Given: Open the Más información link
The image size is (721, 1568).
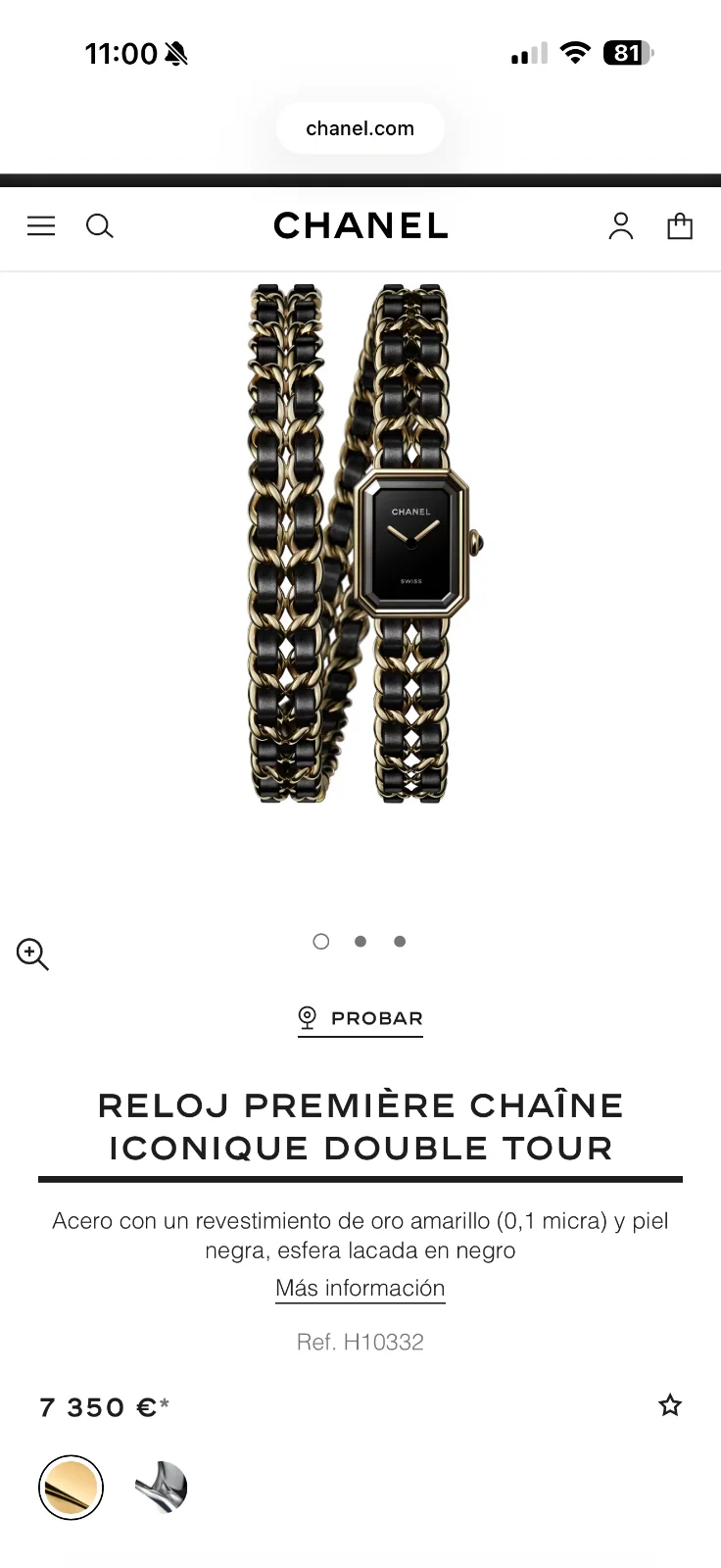Looking at the screenshot, I should [360, 1288].
